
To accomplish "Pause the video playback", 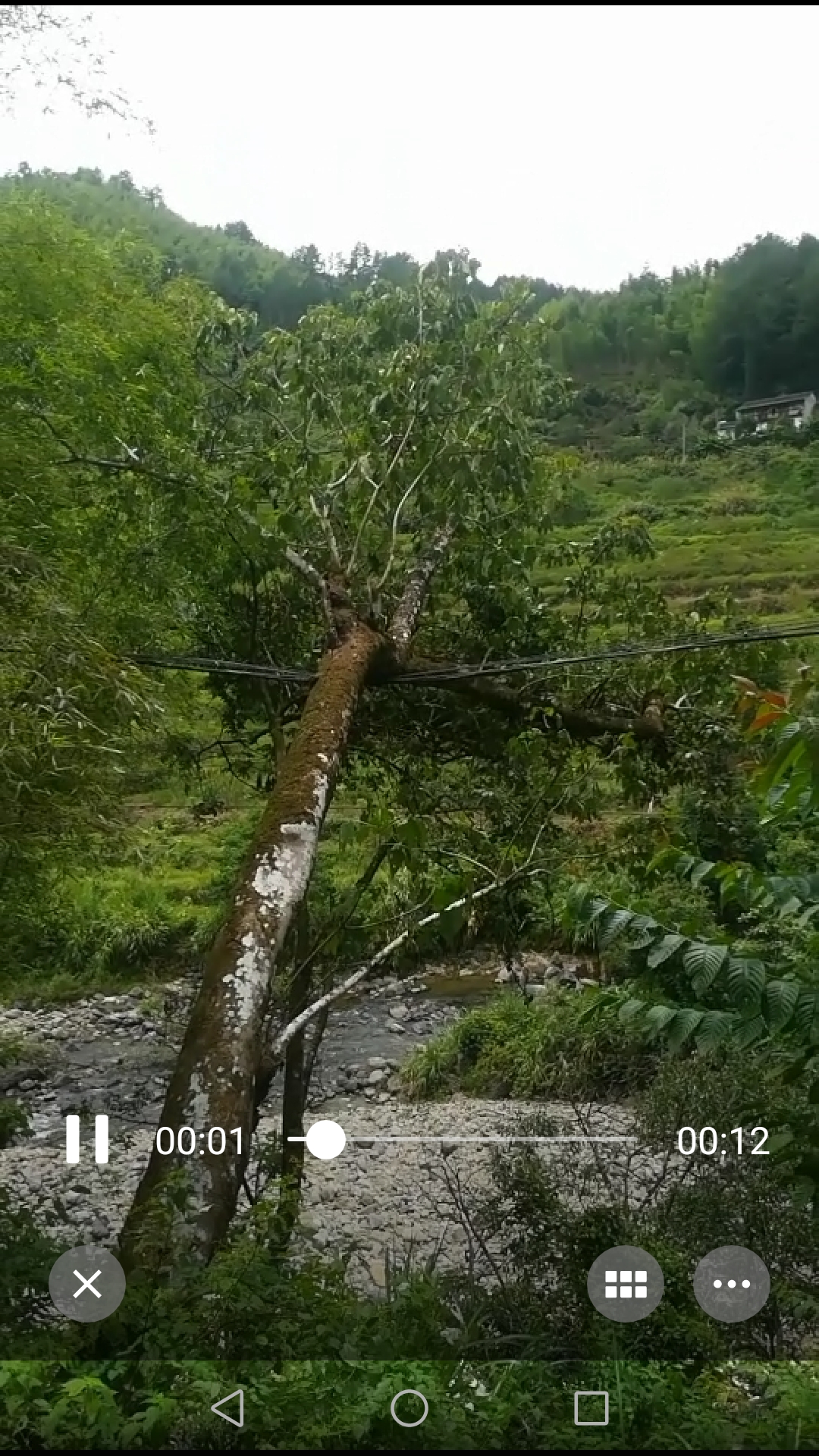I will click(x=87, y=1139).
